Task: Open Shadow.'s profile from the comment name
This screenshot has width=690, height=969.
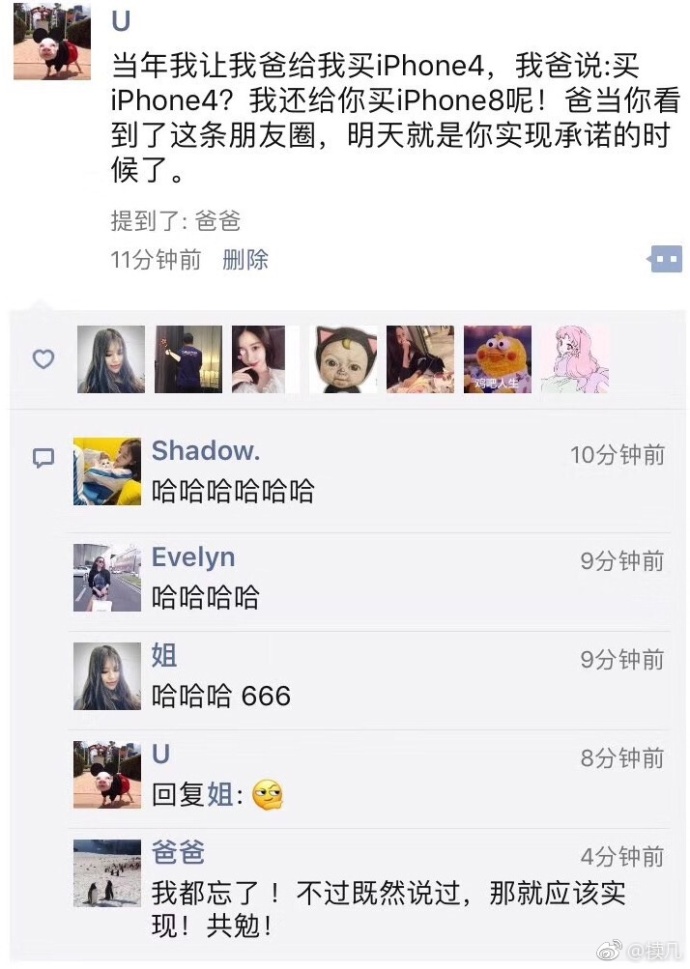Action: (x=205, y=451)
